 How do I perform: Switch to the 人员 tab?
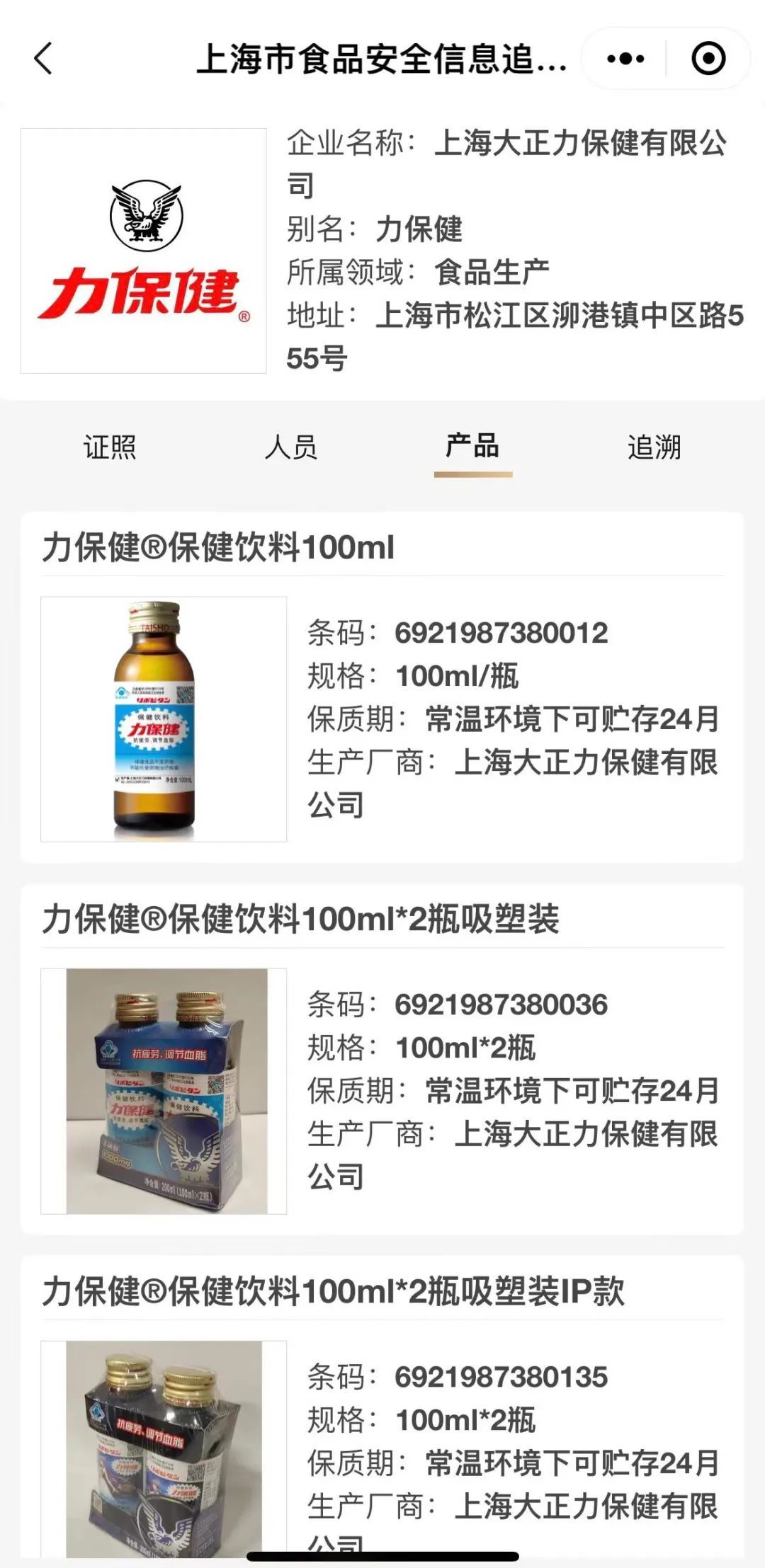[x=291, y=447]
